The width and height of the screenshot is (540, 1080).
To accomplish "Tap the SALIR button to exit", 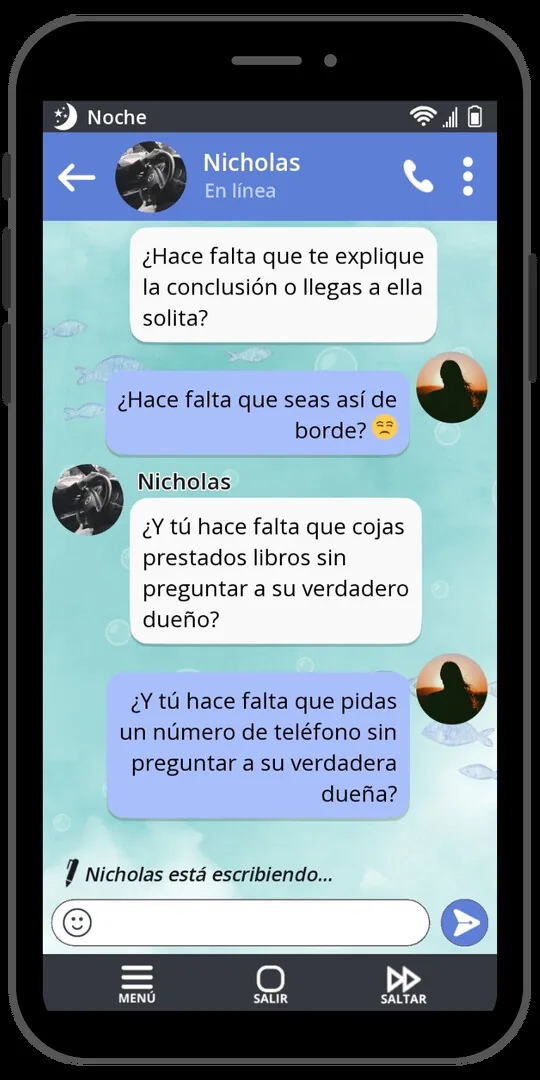I will pyautogui.click(x=270, y=984).
